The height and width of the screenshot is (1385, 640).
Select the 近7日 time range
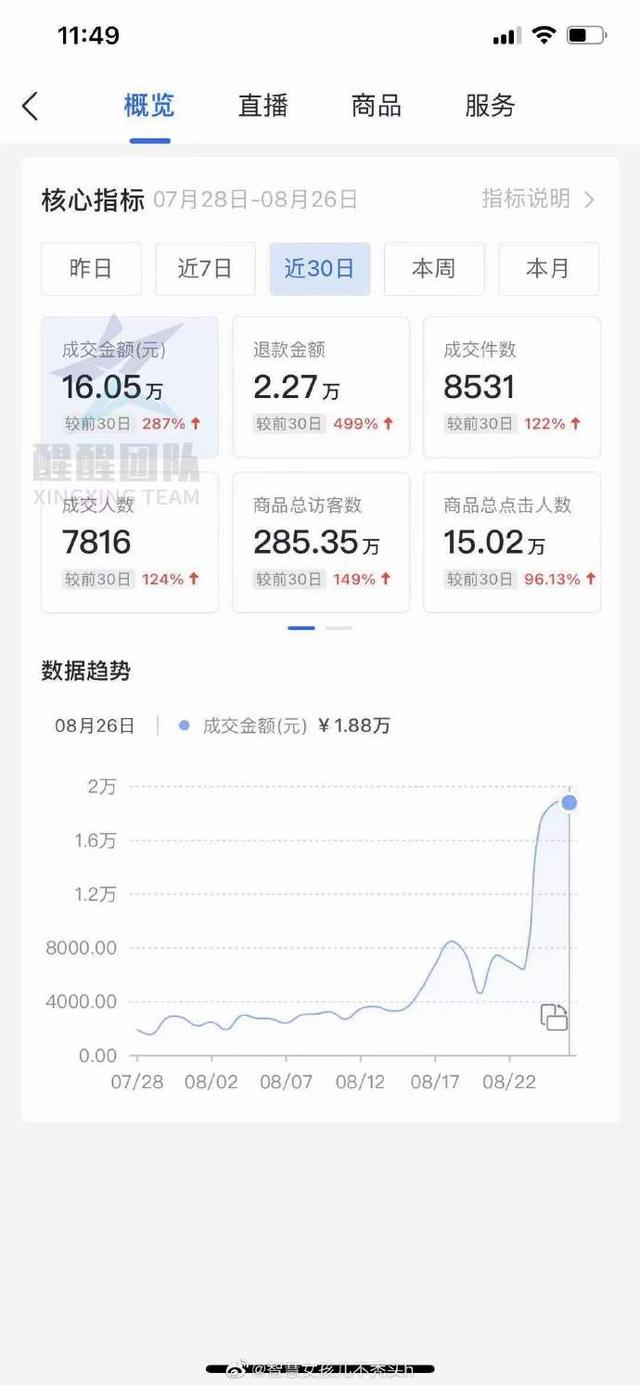pyautogui.click(x=205, y=269)
